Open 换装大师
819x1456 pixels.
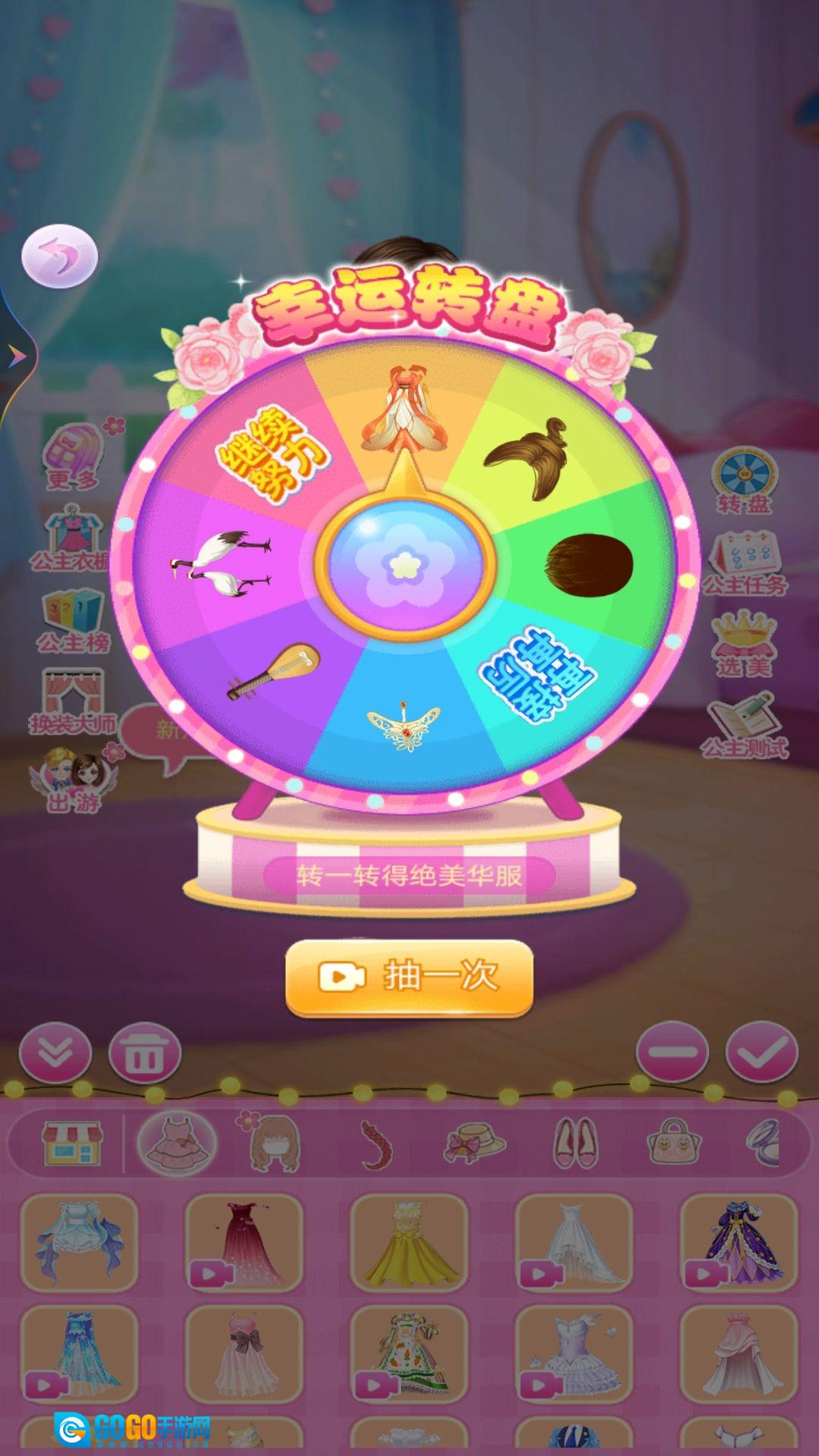(72, 701)
